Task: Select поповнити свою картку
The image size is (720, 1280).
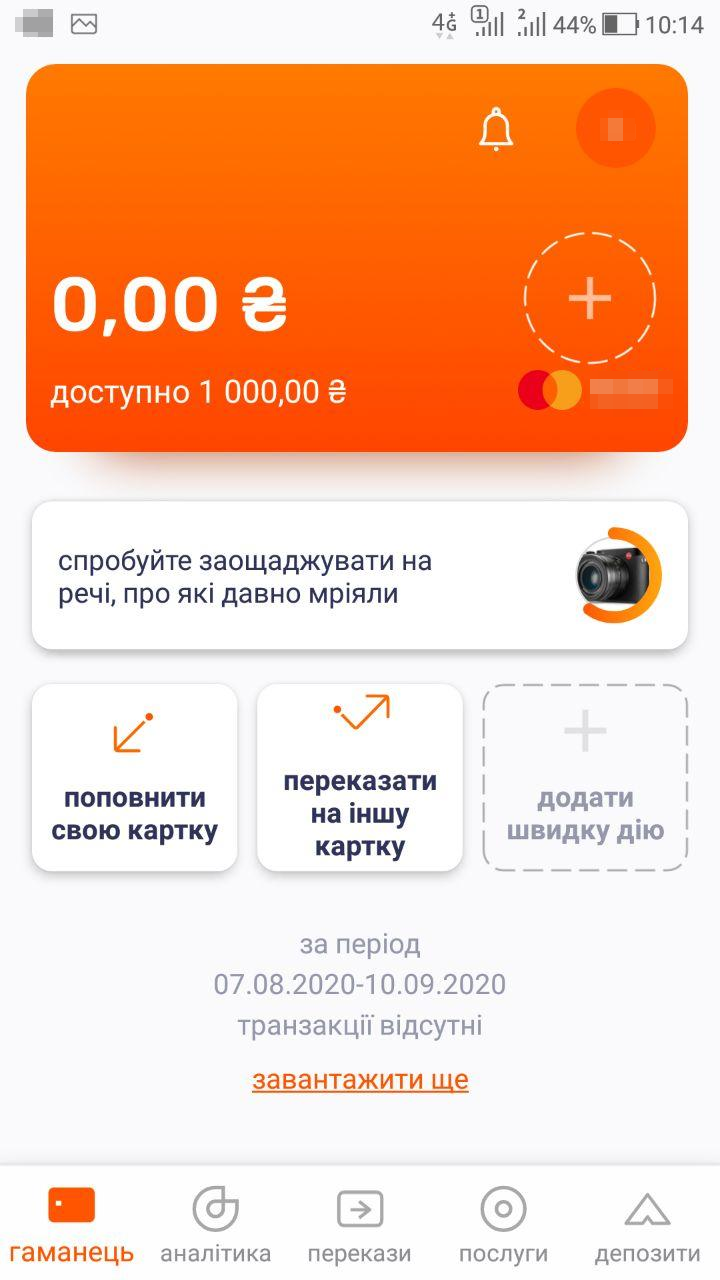Action: [x=135, y=777]
